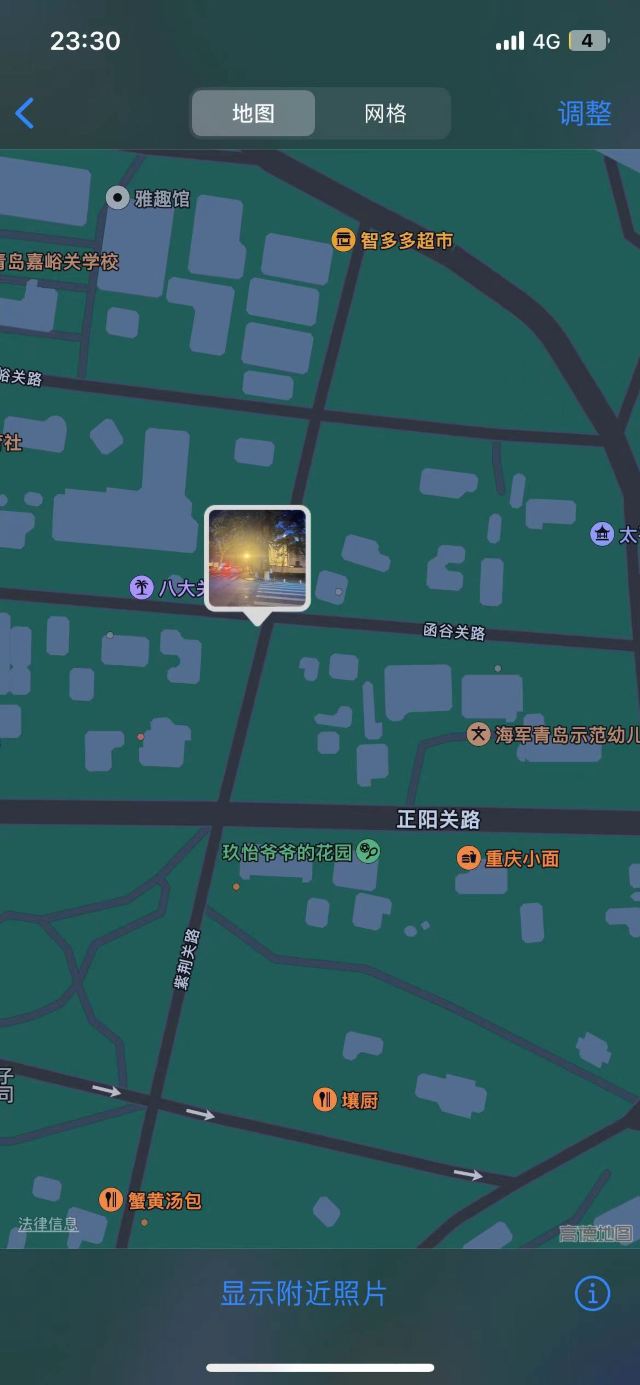Screen dimensions: 640x1385
Task: Select the 雅趣馆 place marker
Action: click(118, 198)
